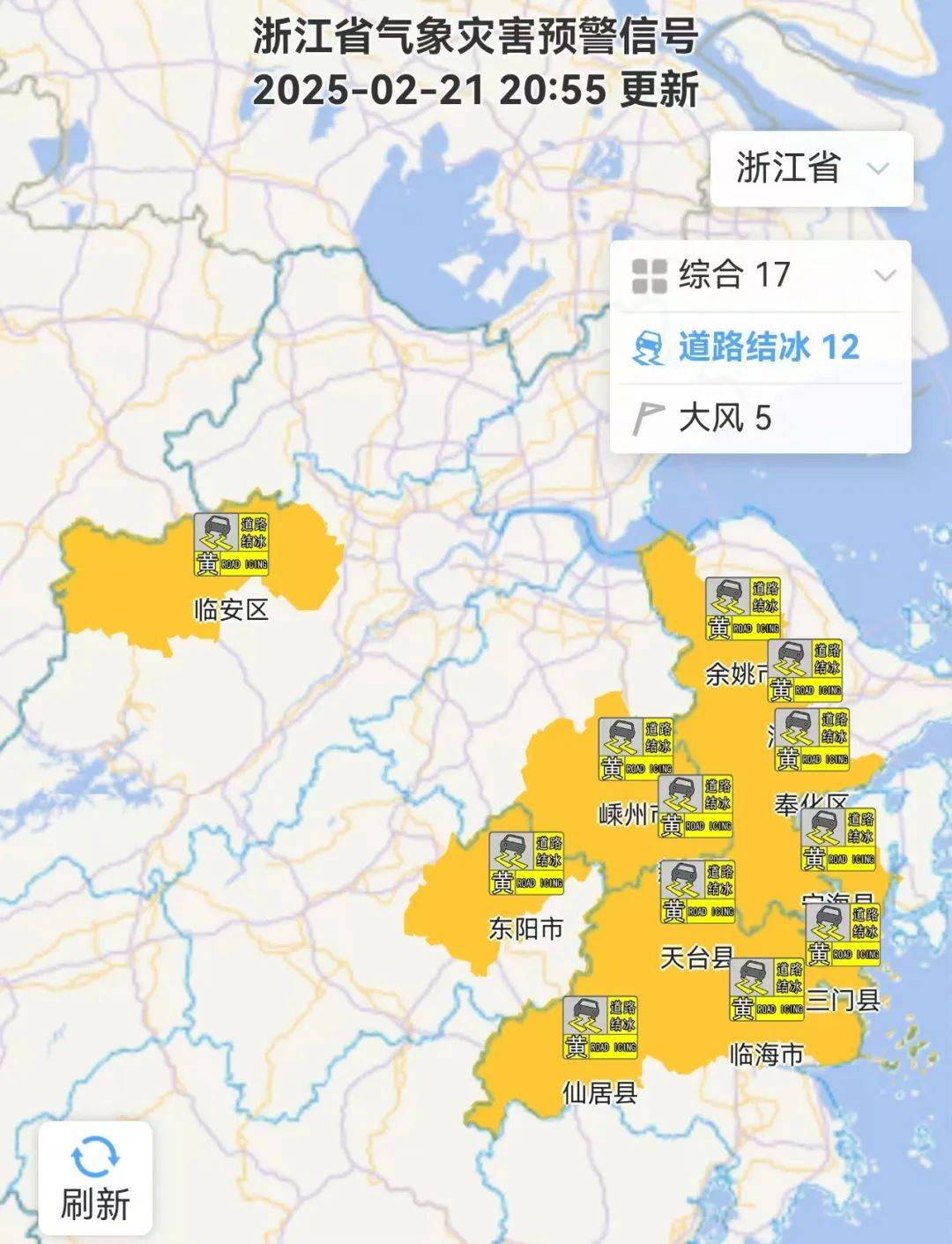Check the 临海市 road icing warning marker
952x1244 pixels.
[x=766, y=989]
